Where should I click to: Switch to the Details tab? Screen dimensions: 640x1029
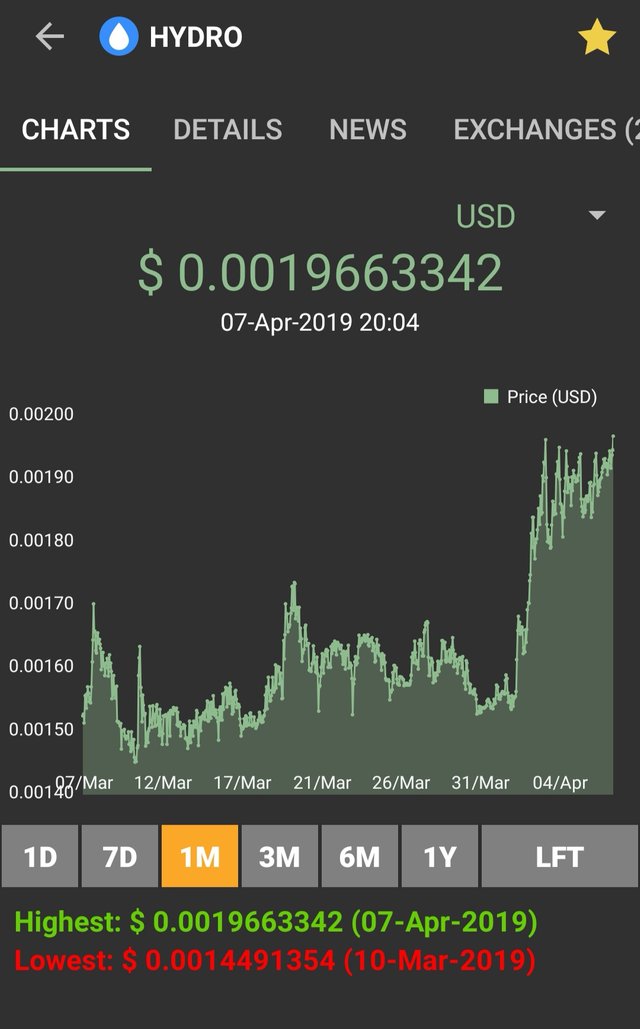click(x=228, y=129)
